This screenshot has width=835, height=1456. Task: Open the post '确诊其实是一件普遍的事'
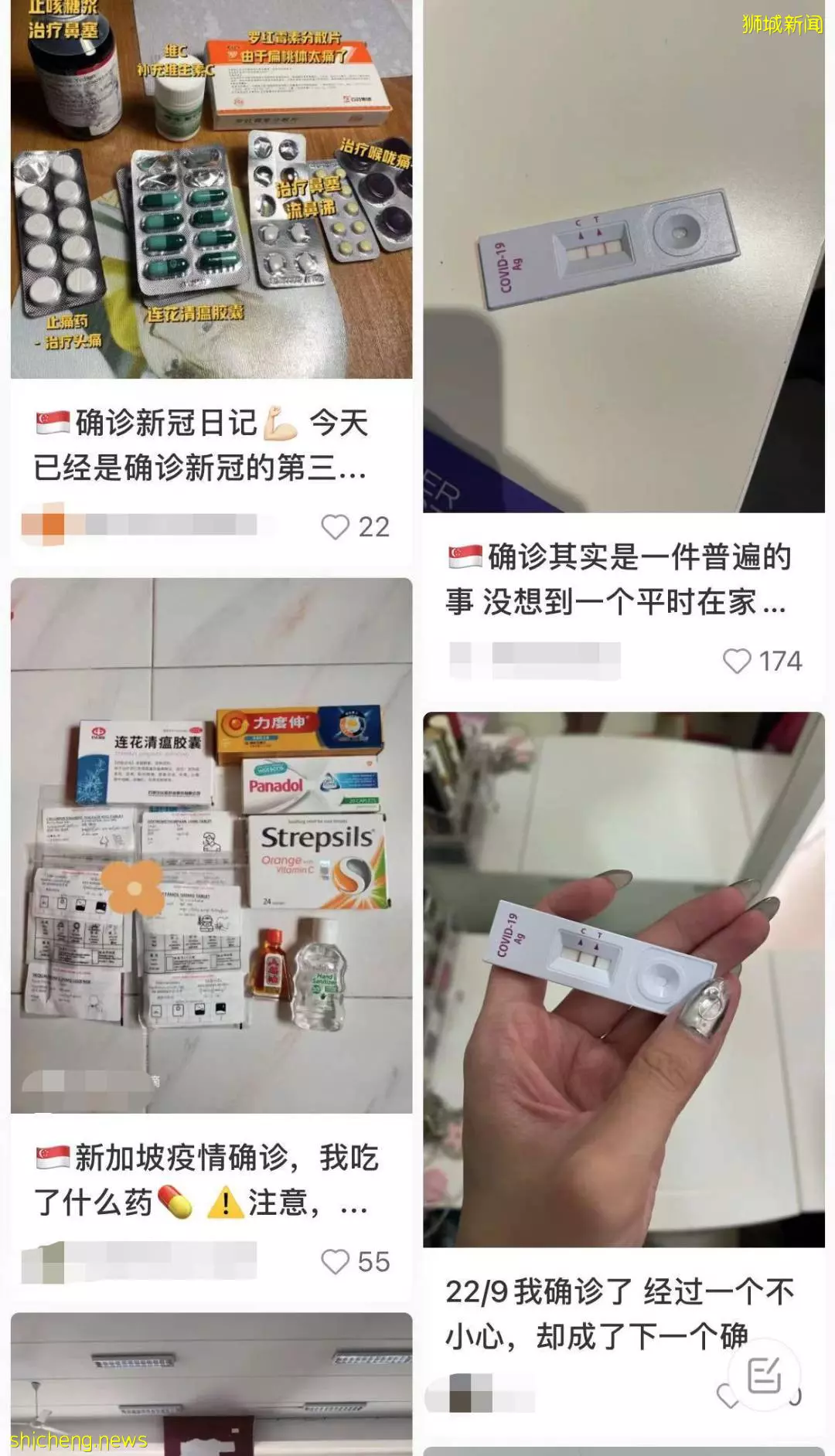(x=619, y=578)
